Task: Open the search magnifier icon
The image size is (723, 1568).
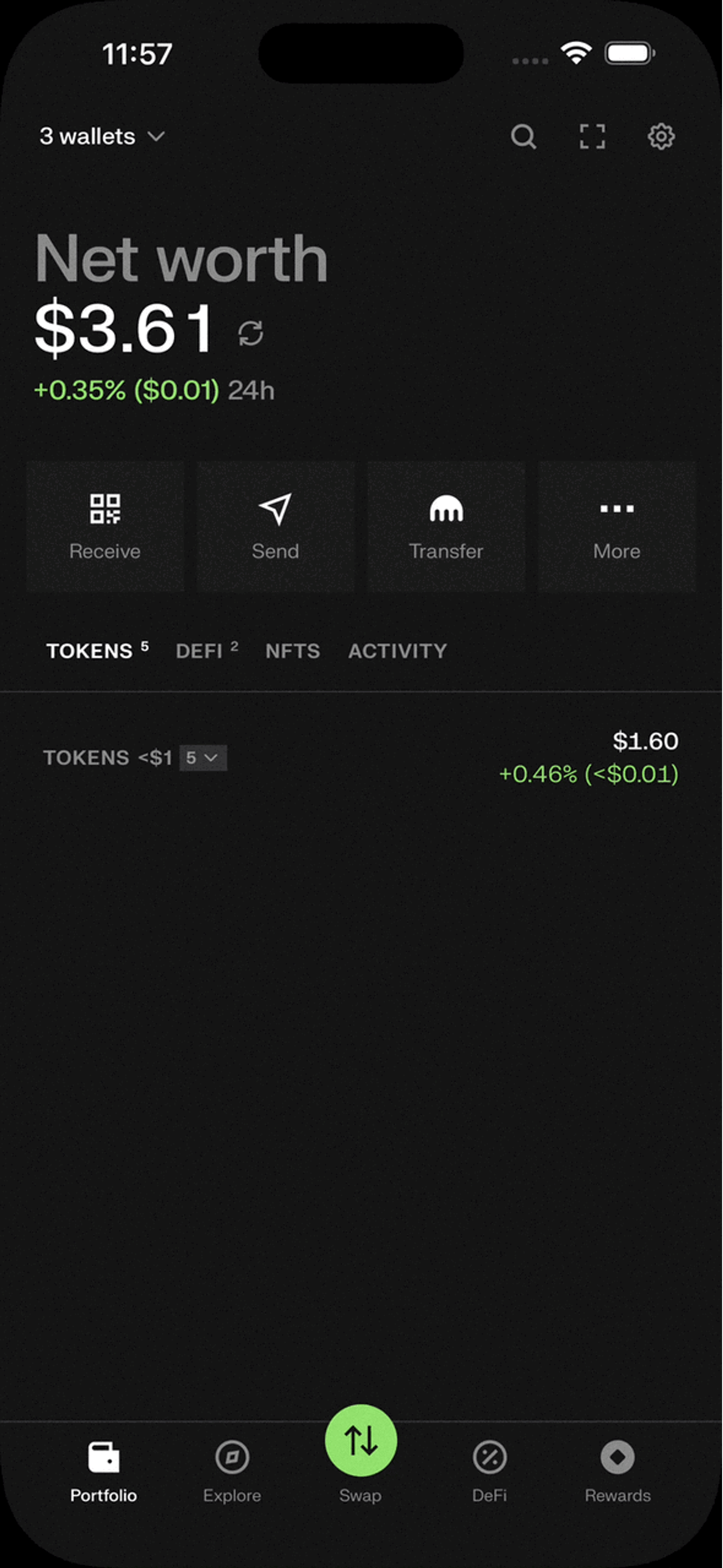Action: tap(523, 136)
